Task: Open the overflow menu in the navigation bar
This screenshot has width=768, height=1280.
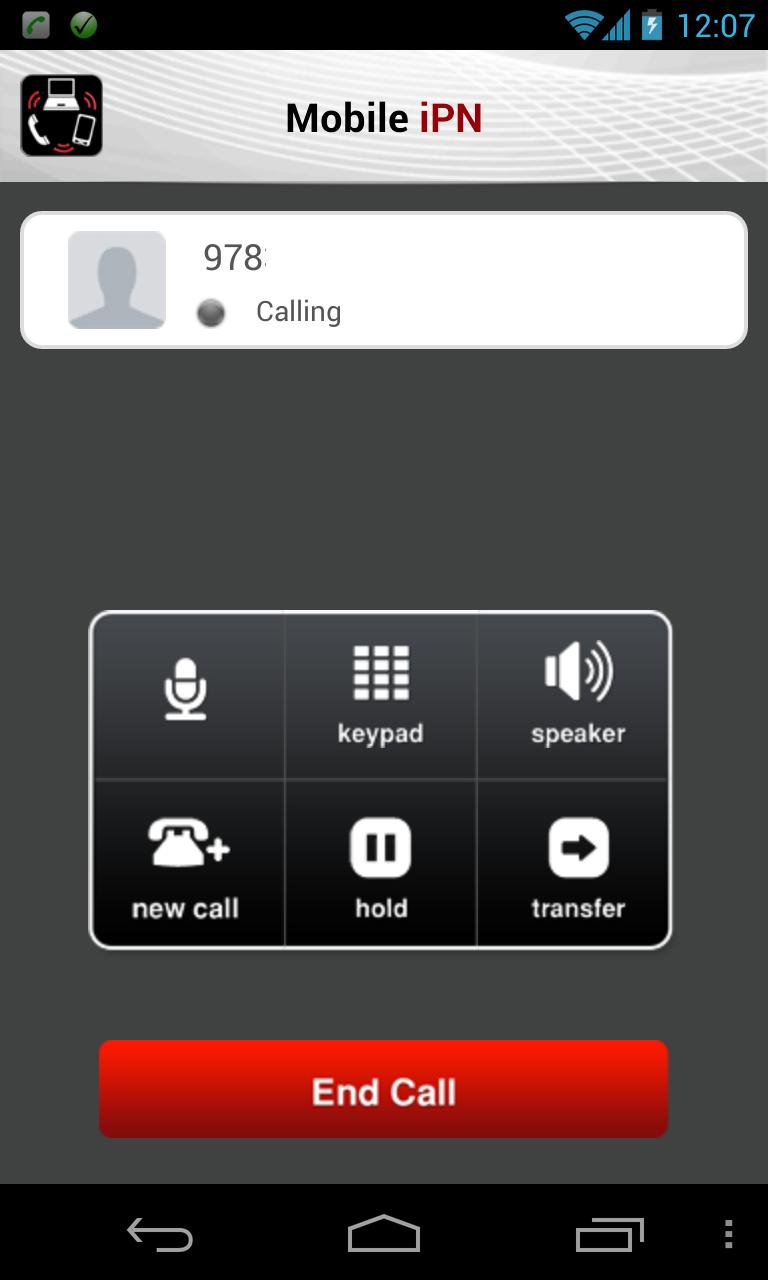Action: pos(727,1235)
